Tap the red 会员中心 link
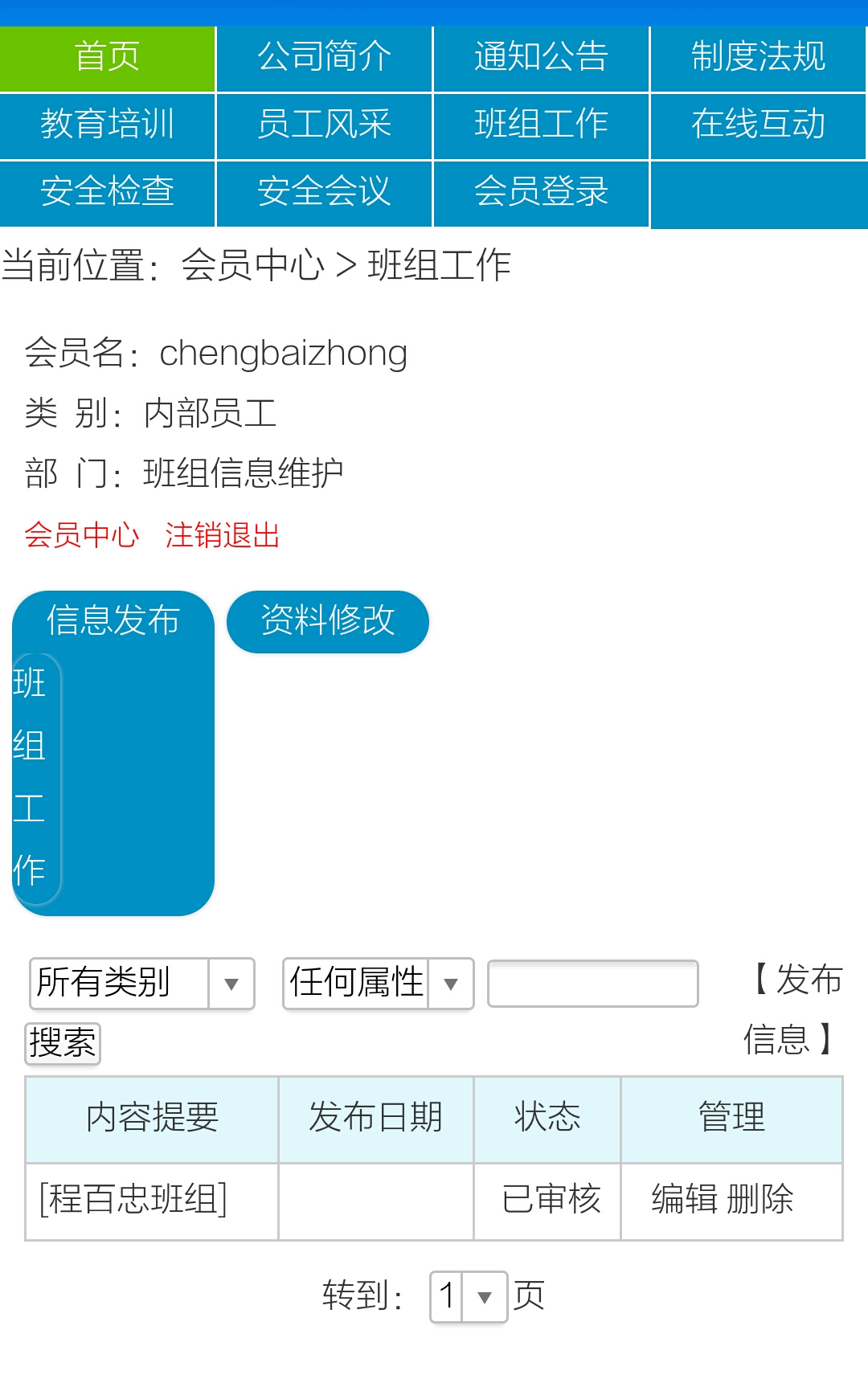868x1375 pixels. tap(81, 535)
